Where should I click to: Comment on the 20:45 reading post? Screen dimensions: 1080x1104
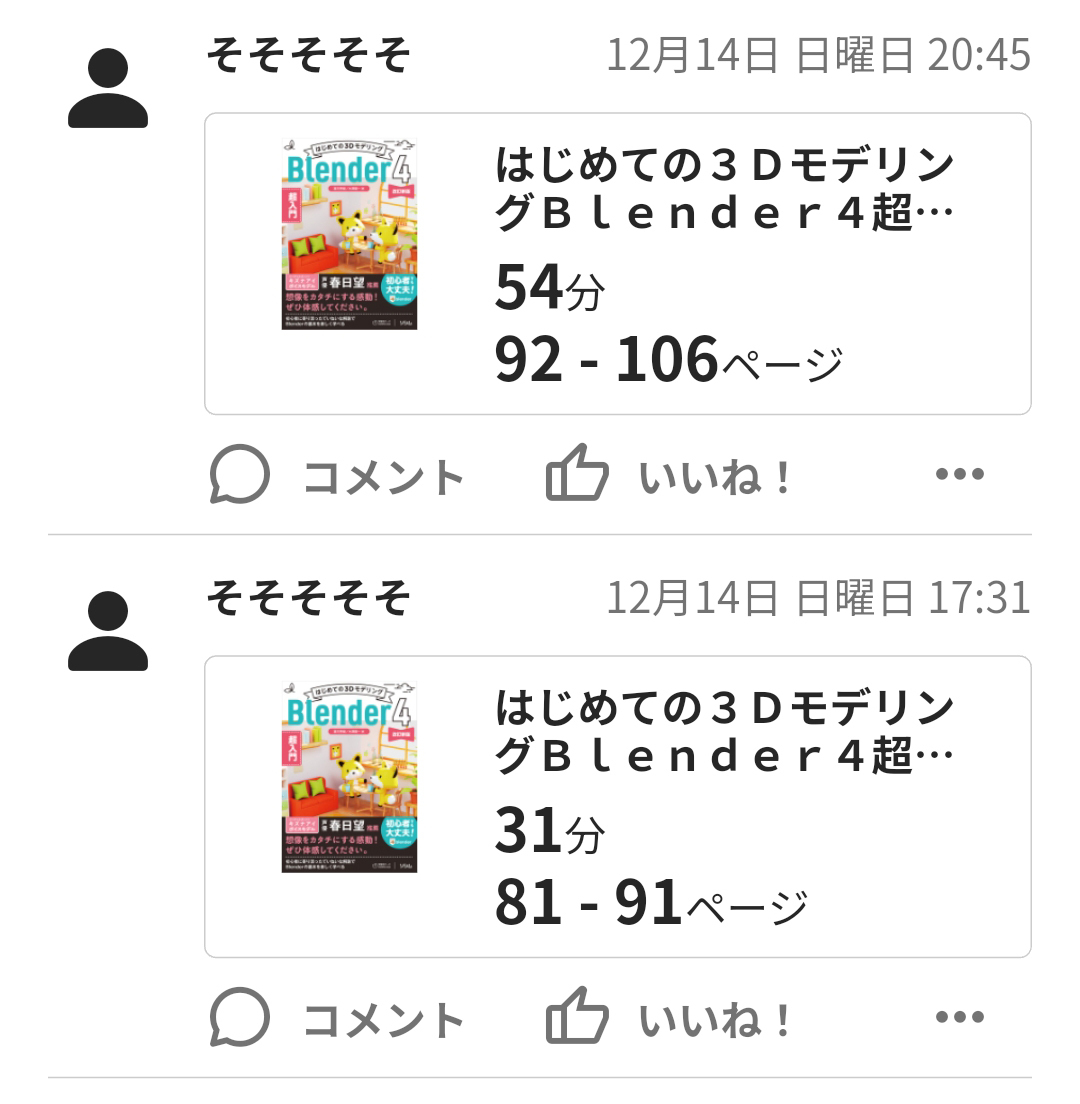click(338, 475)
